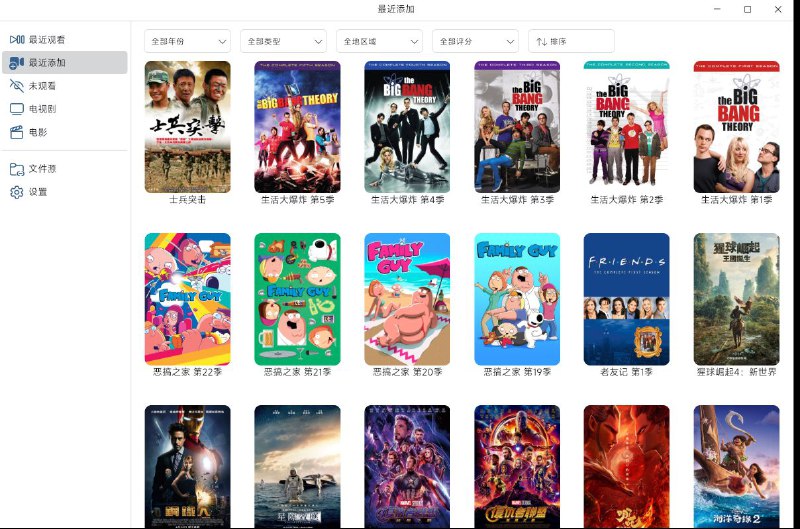
Task: View 恶搞之家 第19季 details
Action: (517, 299)
